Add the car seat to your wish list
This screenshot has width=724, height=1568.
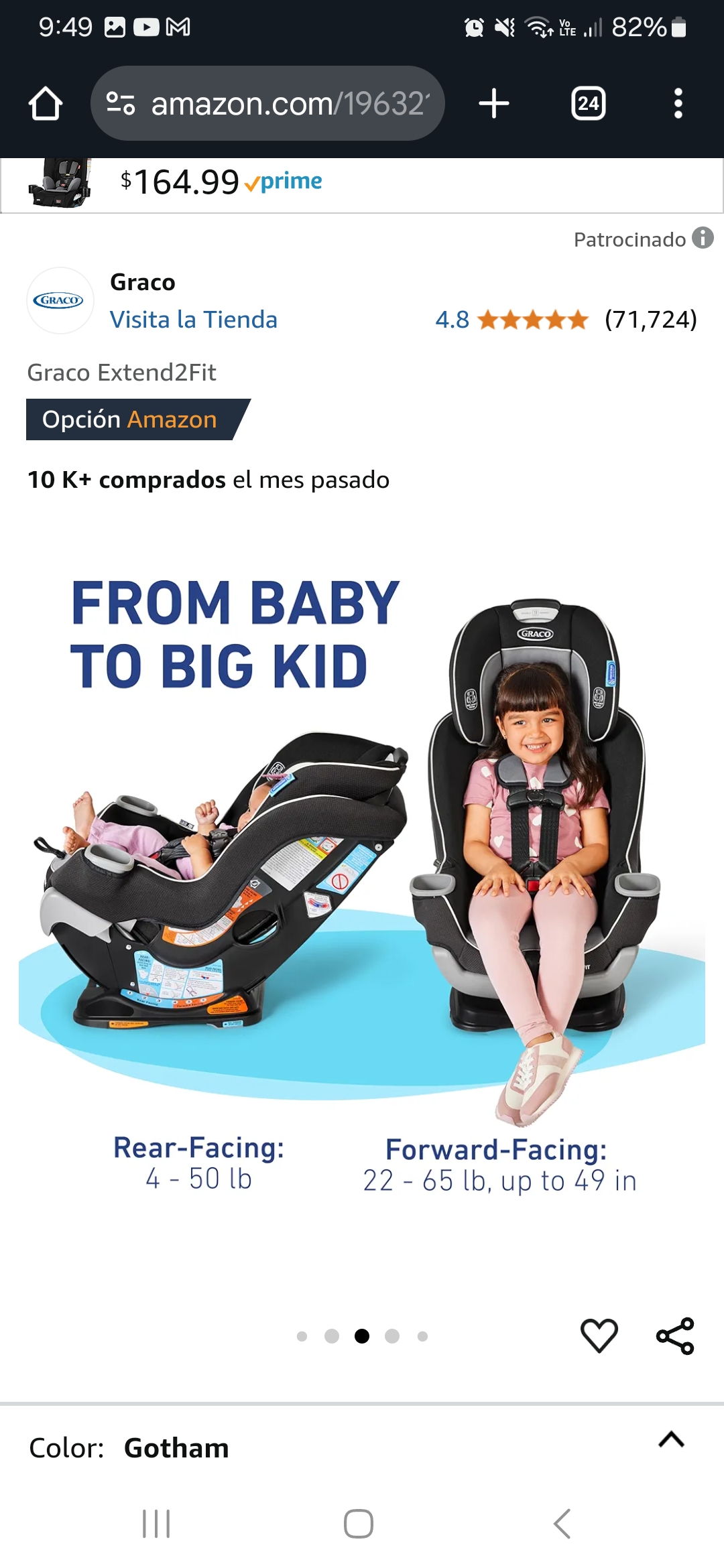coord(599,1335)
